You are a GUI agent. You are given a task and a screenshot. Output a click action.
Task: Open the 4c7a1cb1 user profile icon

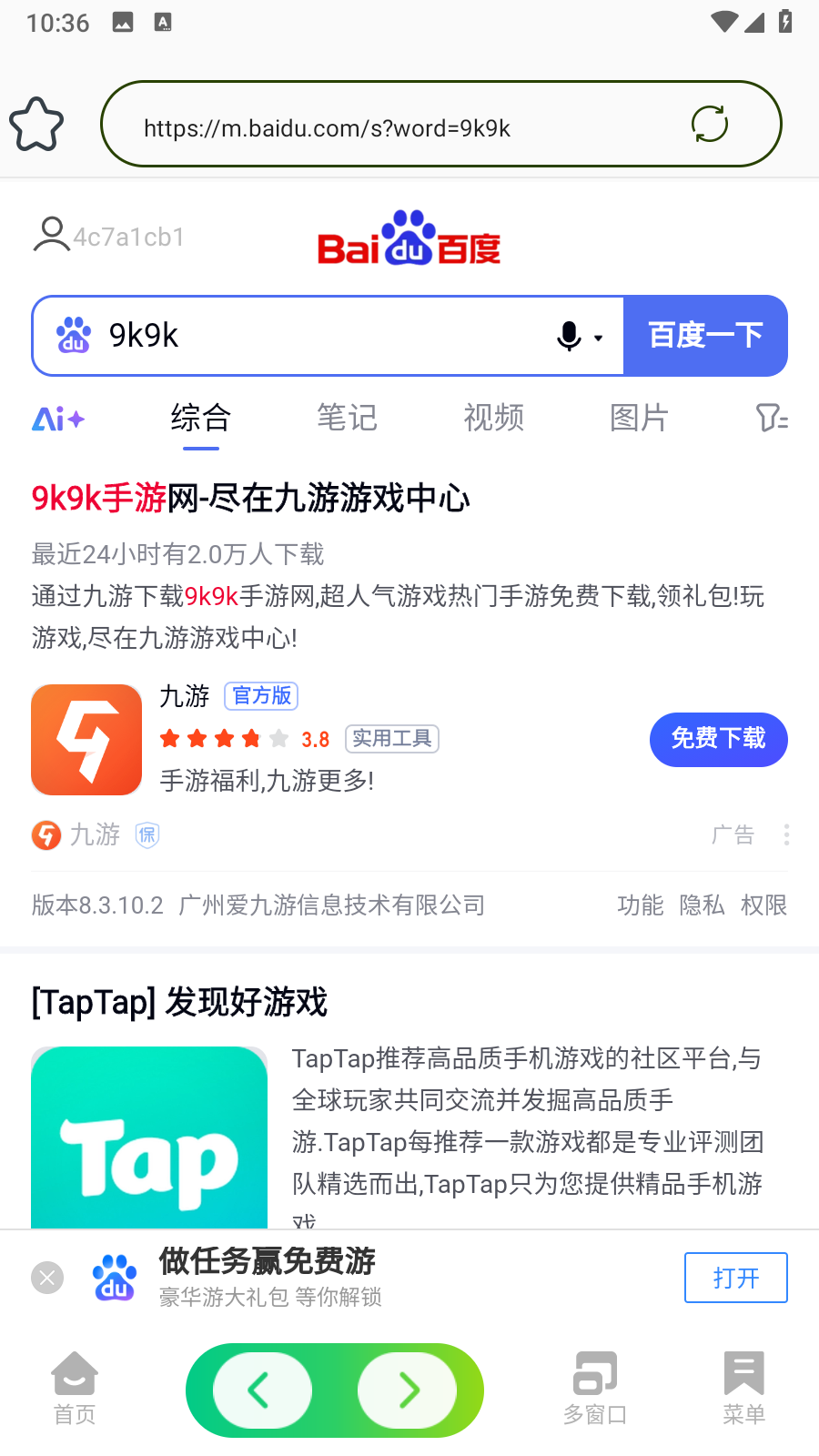point(52,236)
